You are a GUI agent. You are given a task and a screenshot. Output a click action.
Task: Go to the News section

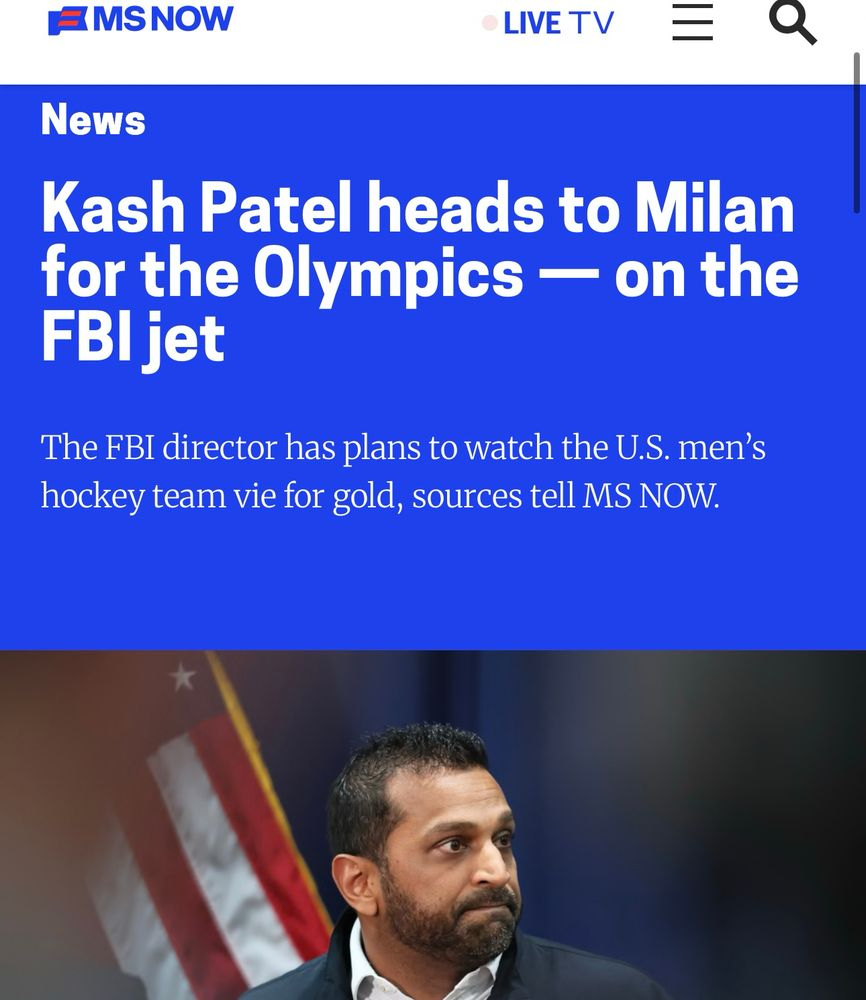point(93,120)
